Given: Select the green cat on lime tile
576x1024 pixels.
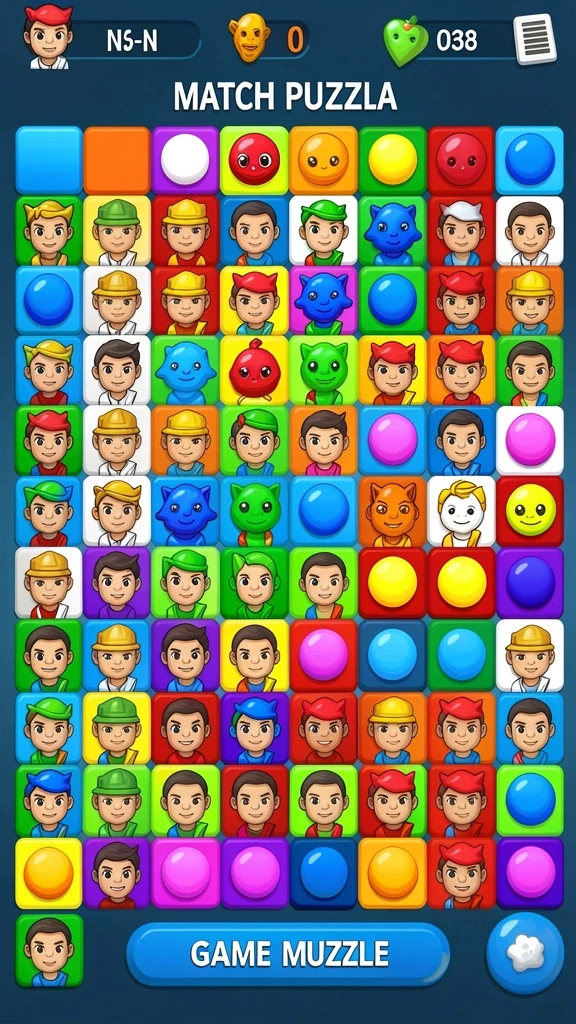Looking at the screenshot, I should (x=323, y=370).
